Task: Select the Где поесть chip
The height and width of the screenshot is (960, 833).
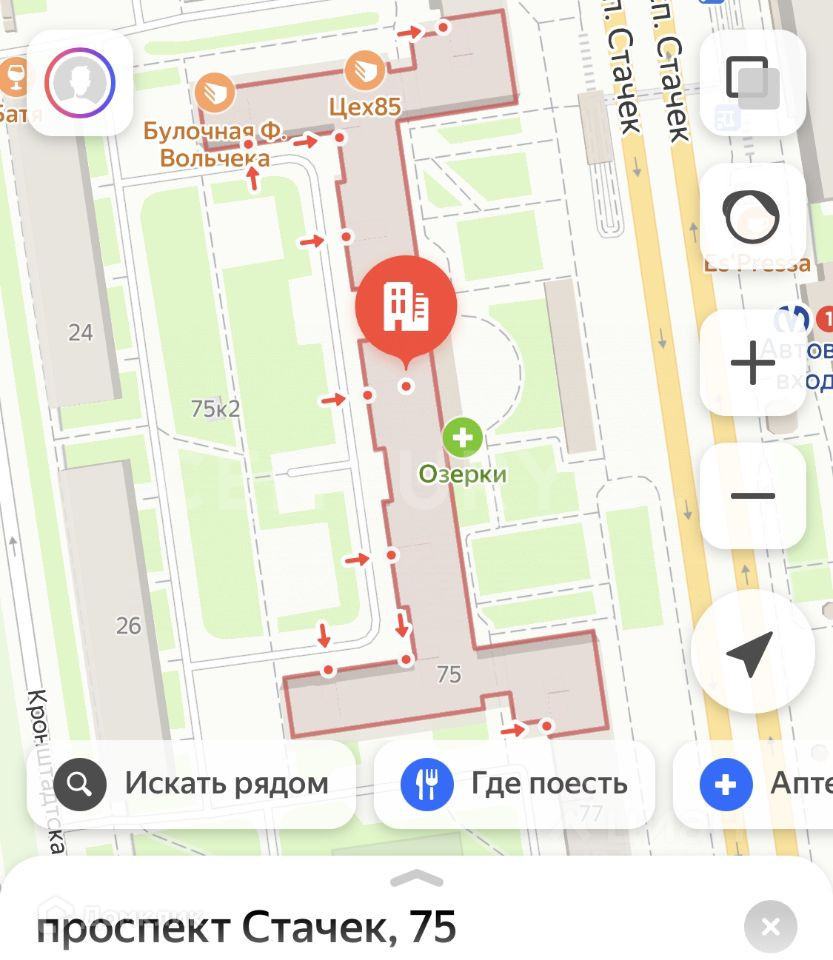Action: point(514,784)
